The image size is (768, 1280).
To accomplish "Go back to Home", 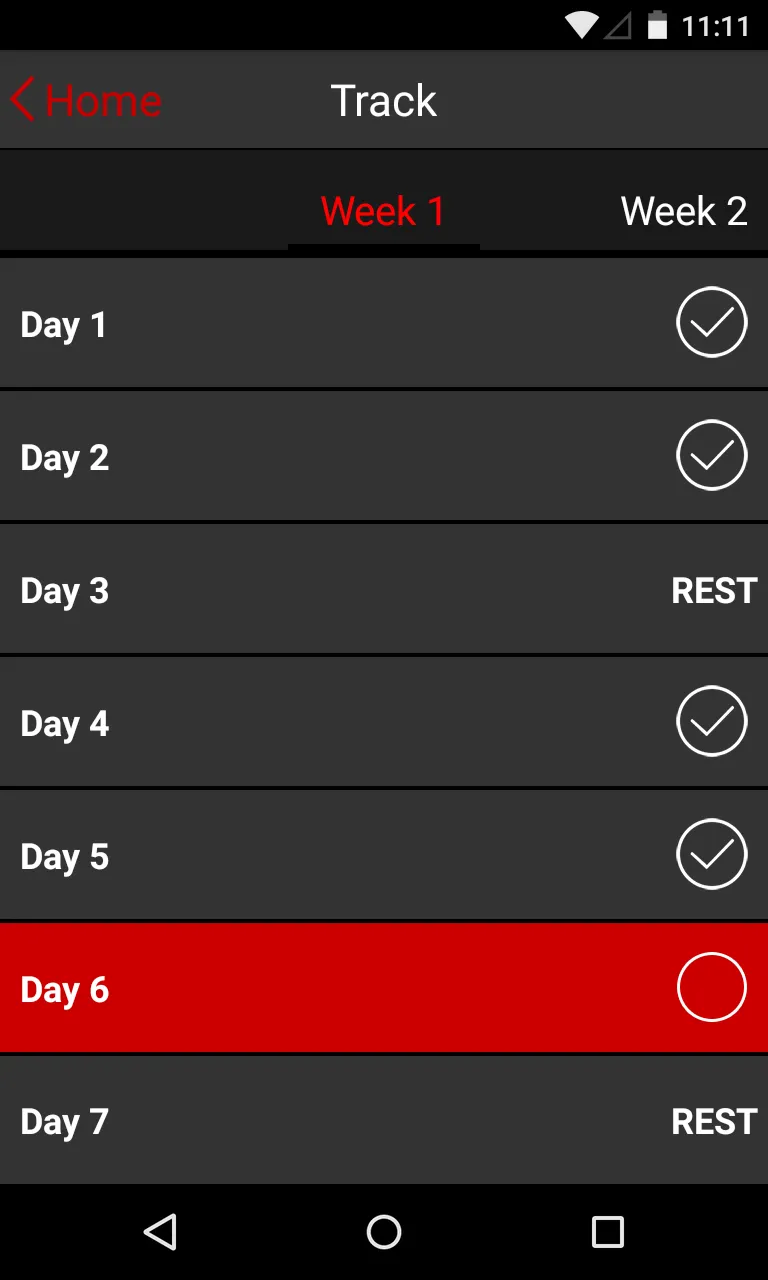I will [85, 101].
